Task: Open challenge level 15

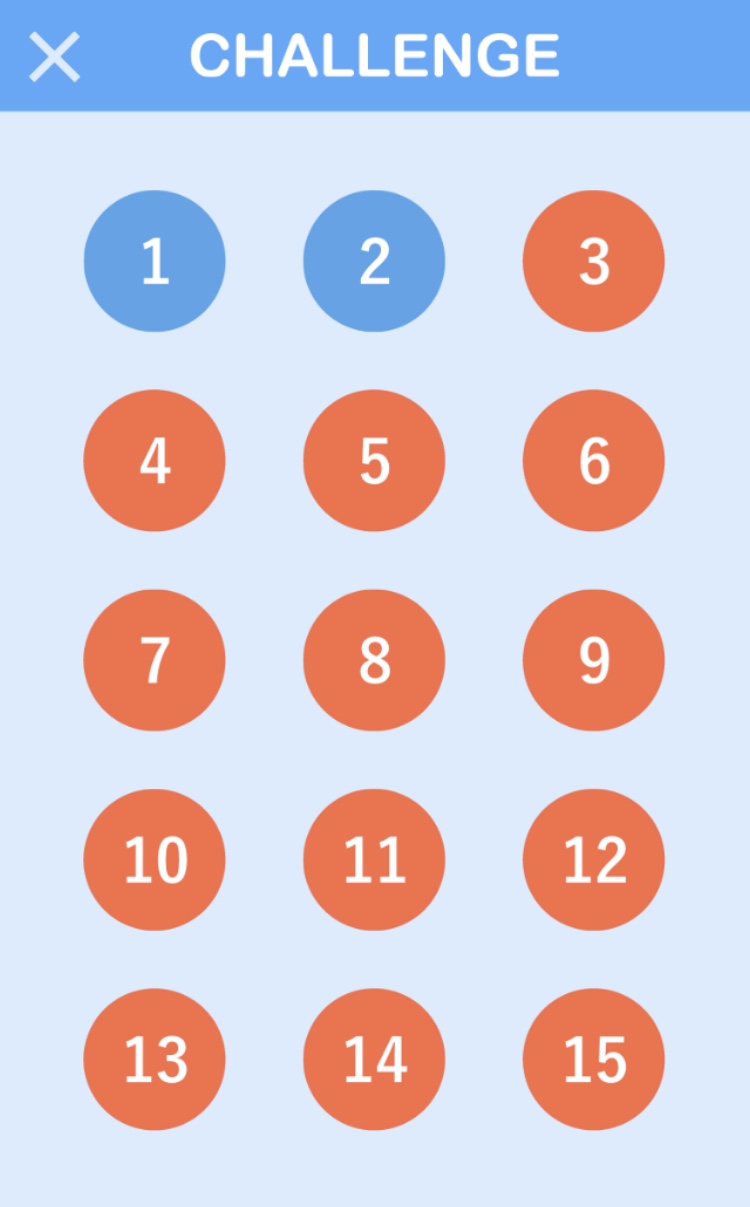Action: [594, 1059]
